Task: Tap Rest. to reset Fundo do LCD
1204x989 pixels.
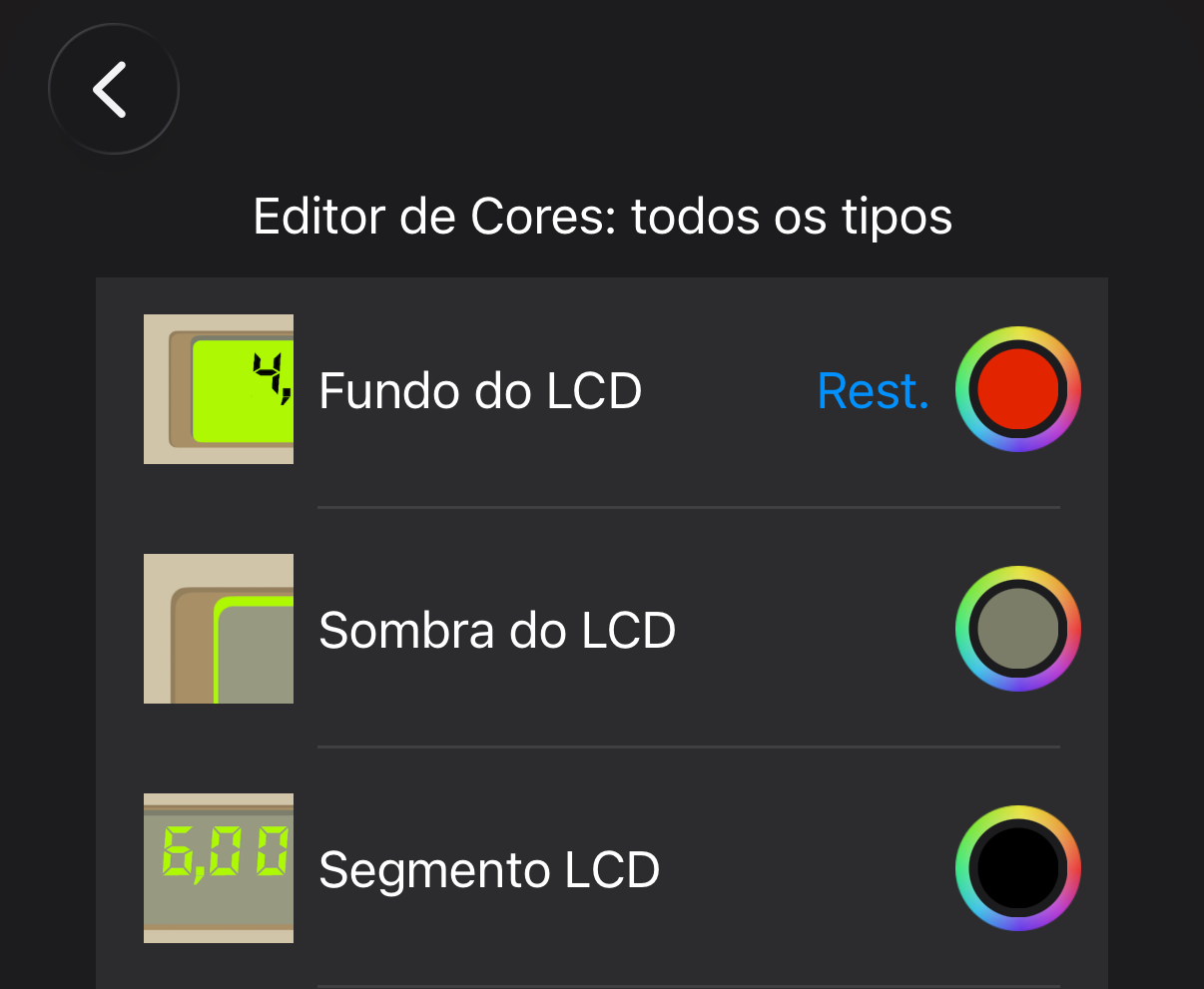Action: (x=873, y=390)
